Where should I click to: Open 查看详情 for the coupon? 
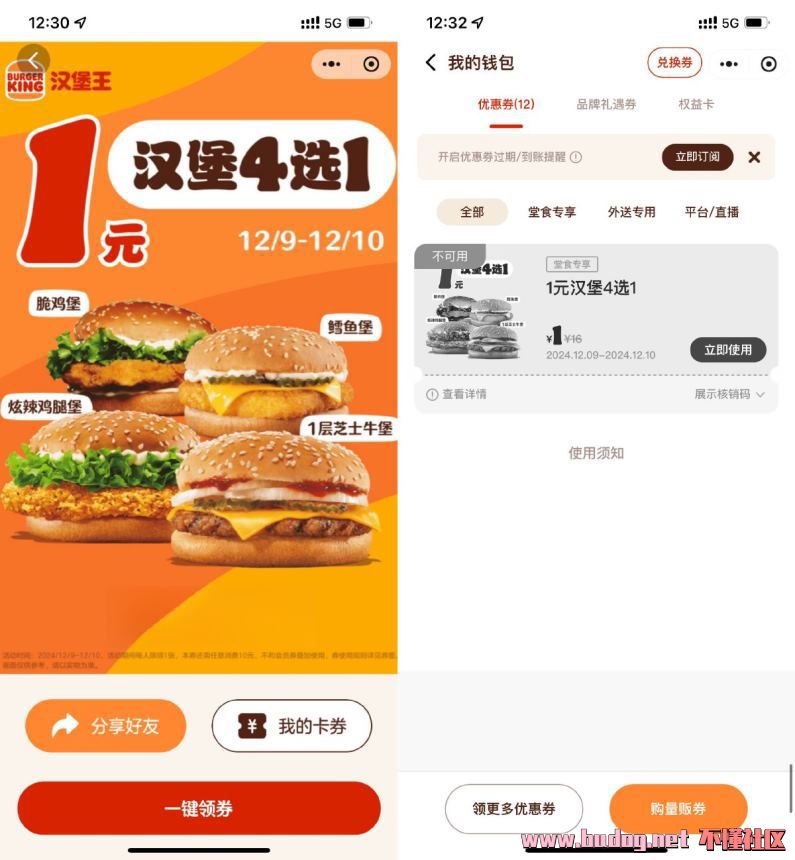click(x=456, y=394)
